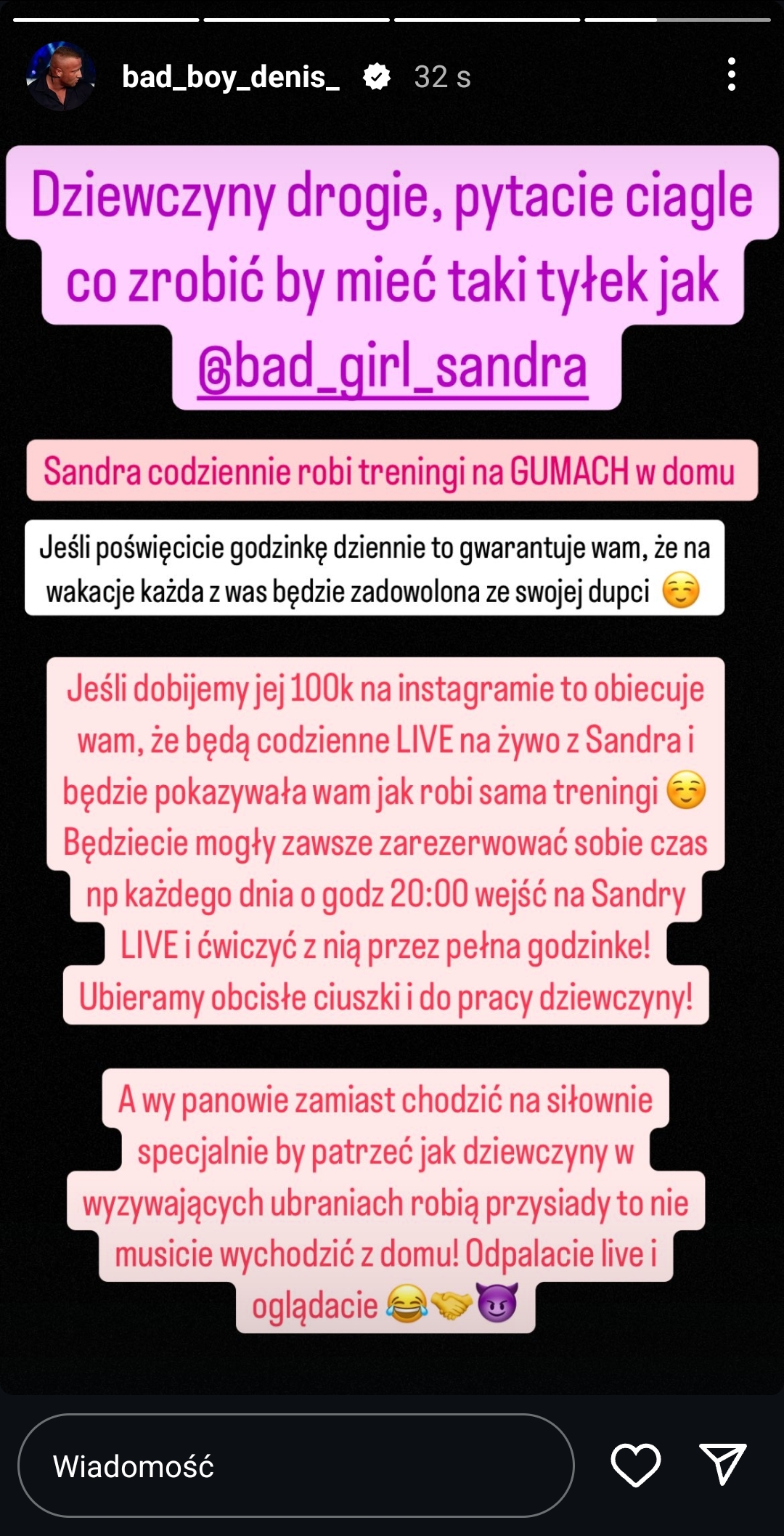Open the story overflow menu
The height and width of the screenshot is (1536, 784).
(731, 75)
